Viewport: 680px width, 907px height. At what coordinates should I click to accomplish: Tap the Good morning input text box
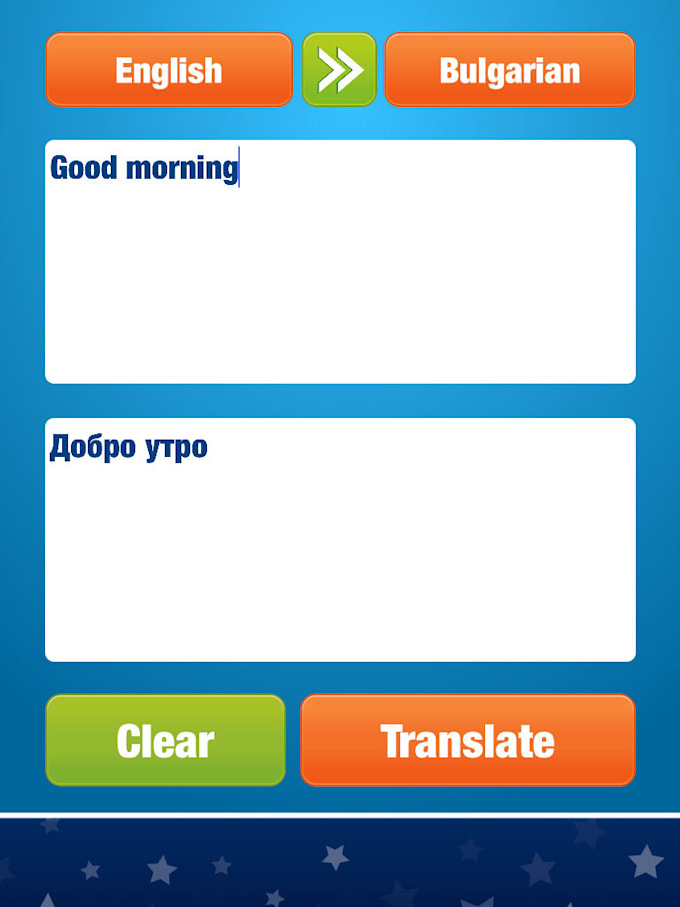coord(340,262)
